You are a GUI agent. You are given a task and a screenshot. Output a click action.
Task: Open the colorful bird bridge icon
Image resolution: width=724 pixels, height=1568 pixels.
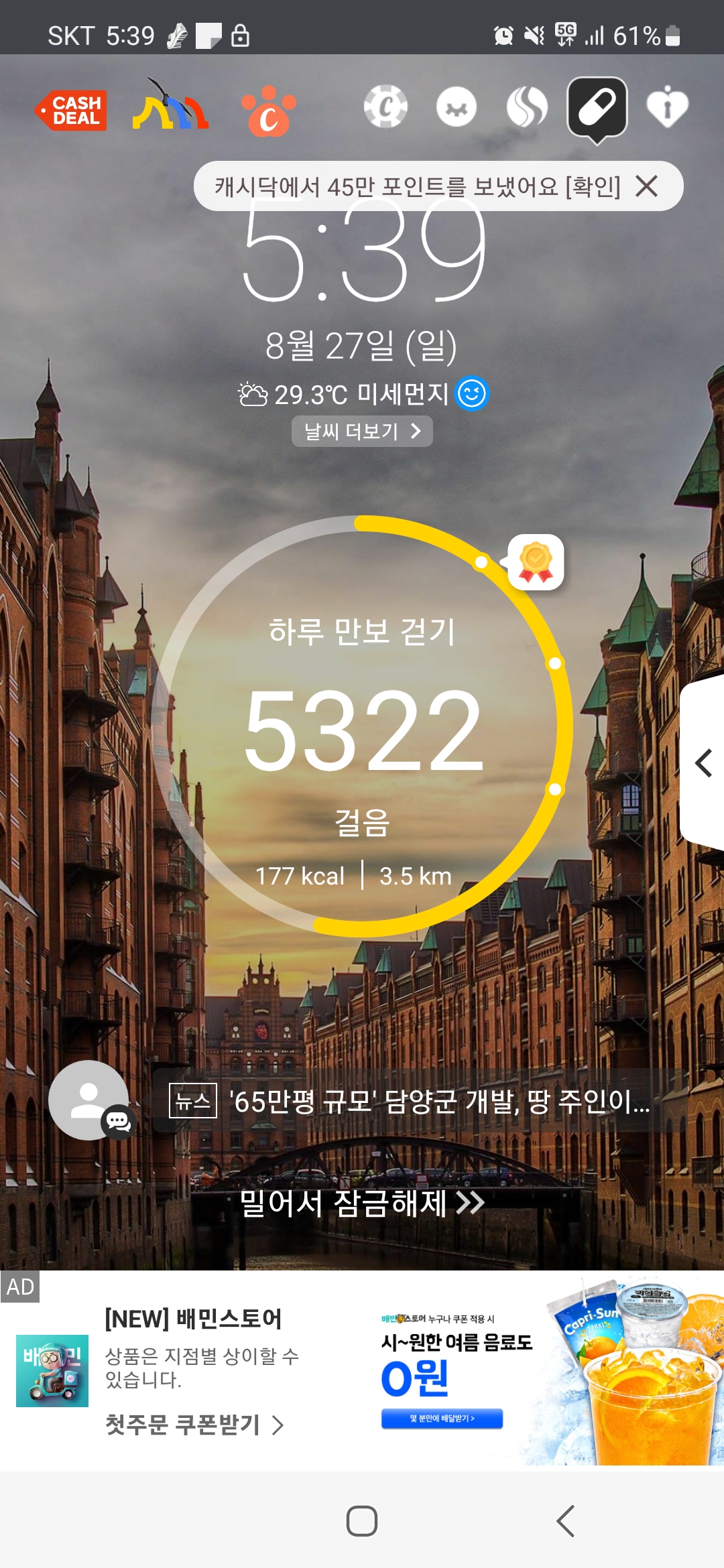[x=170, y=107]
